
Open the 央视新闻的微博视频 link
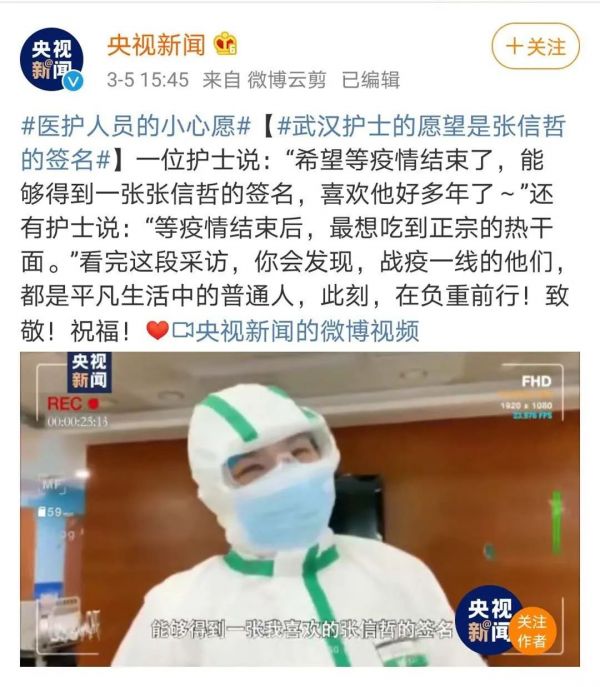(306, 328)
